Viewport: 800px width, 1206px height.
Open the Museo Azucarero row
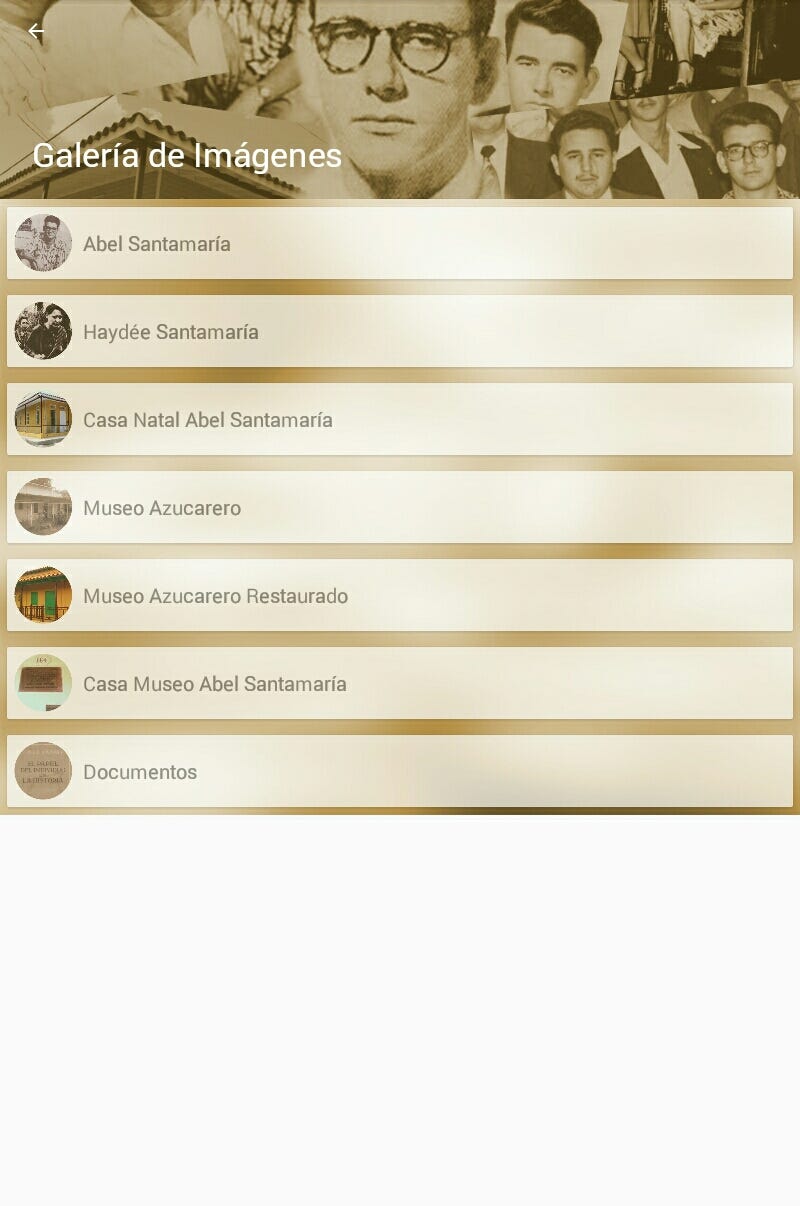click(x=400, y=507)
